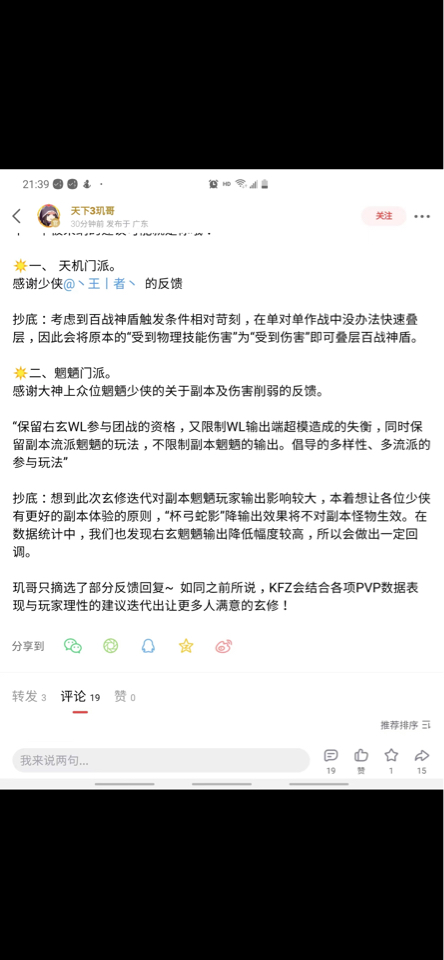Image resolution: width=444 pixels, height=960 pixels.
Task: Share post to WeChat Moments
Action: [110, 646]
